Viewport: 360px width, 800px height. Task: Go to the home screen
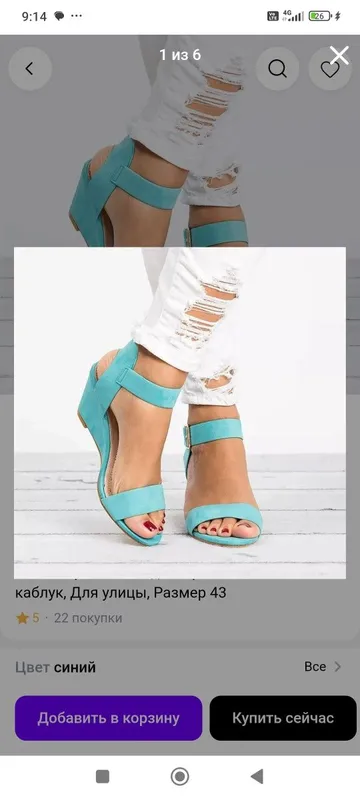point(179,777)
